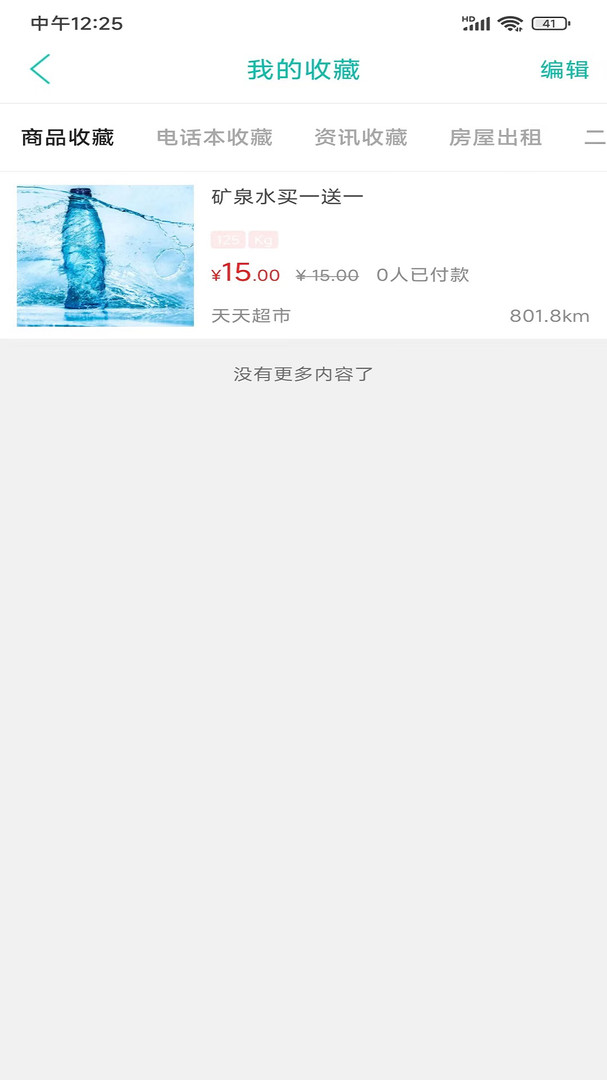
Task: Open the 资讯收藏 tab
Action: pyautogui.click(x=360, y=138)
